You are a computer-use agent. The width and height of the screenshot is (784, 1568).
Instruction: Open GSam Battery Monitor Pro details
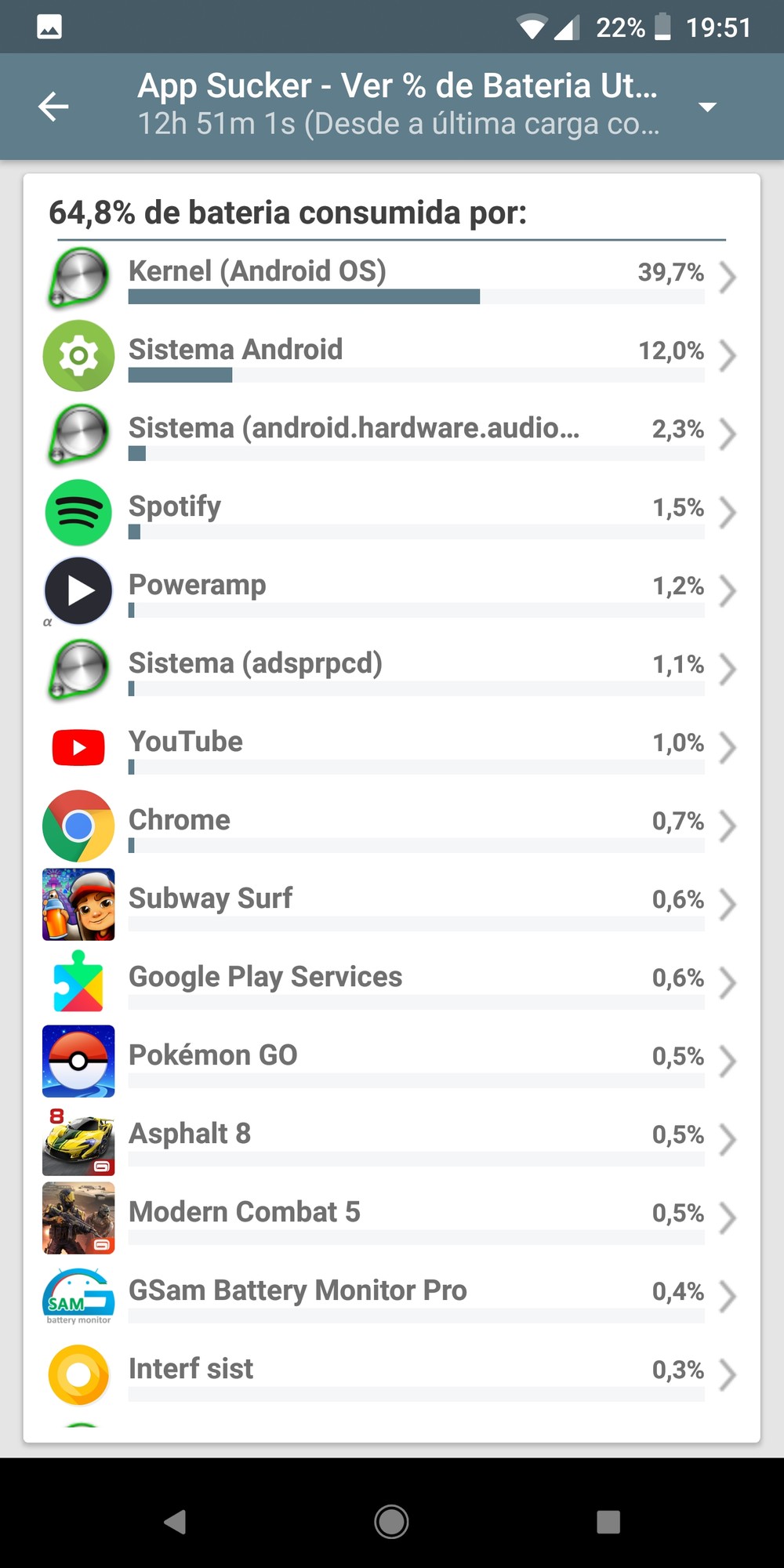(392, 1296)
